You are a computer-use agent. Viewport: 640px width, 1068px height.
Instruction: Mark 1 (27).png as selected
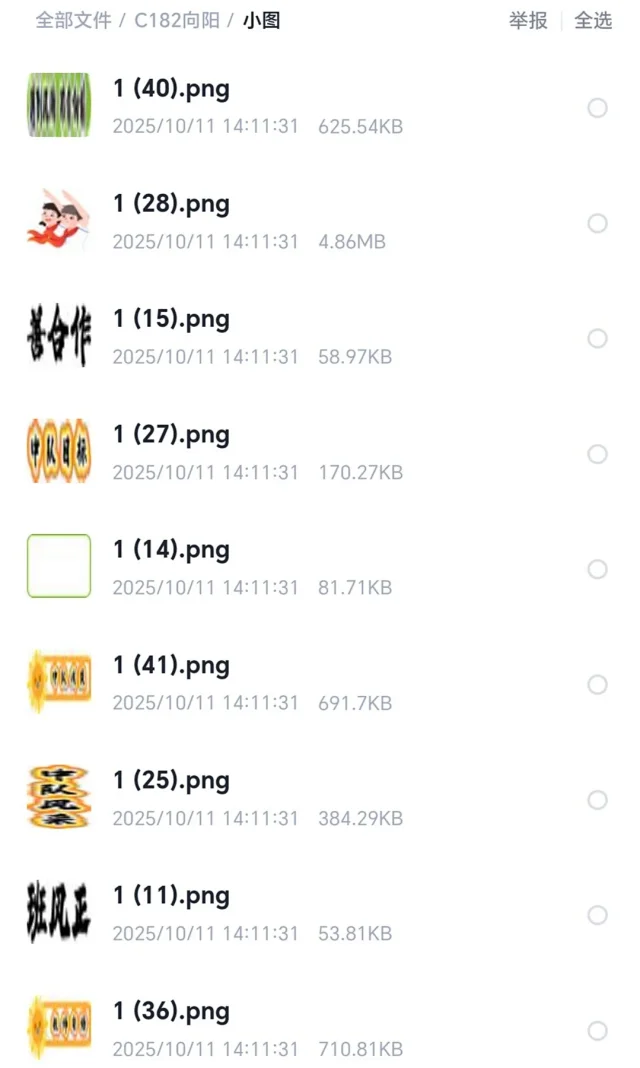[597, 454]
